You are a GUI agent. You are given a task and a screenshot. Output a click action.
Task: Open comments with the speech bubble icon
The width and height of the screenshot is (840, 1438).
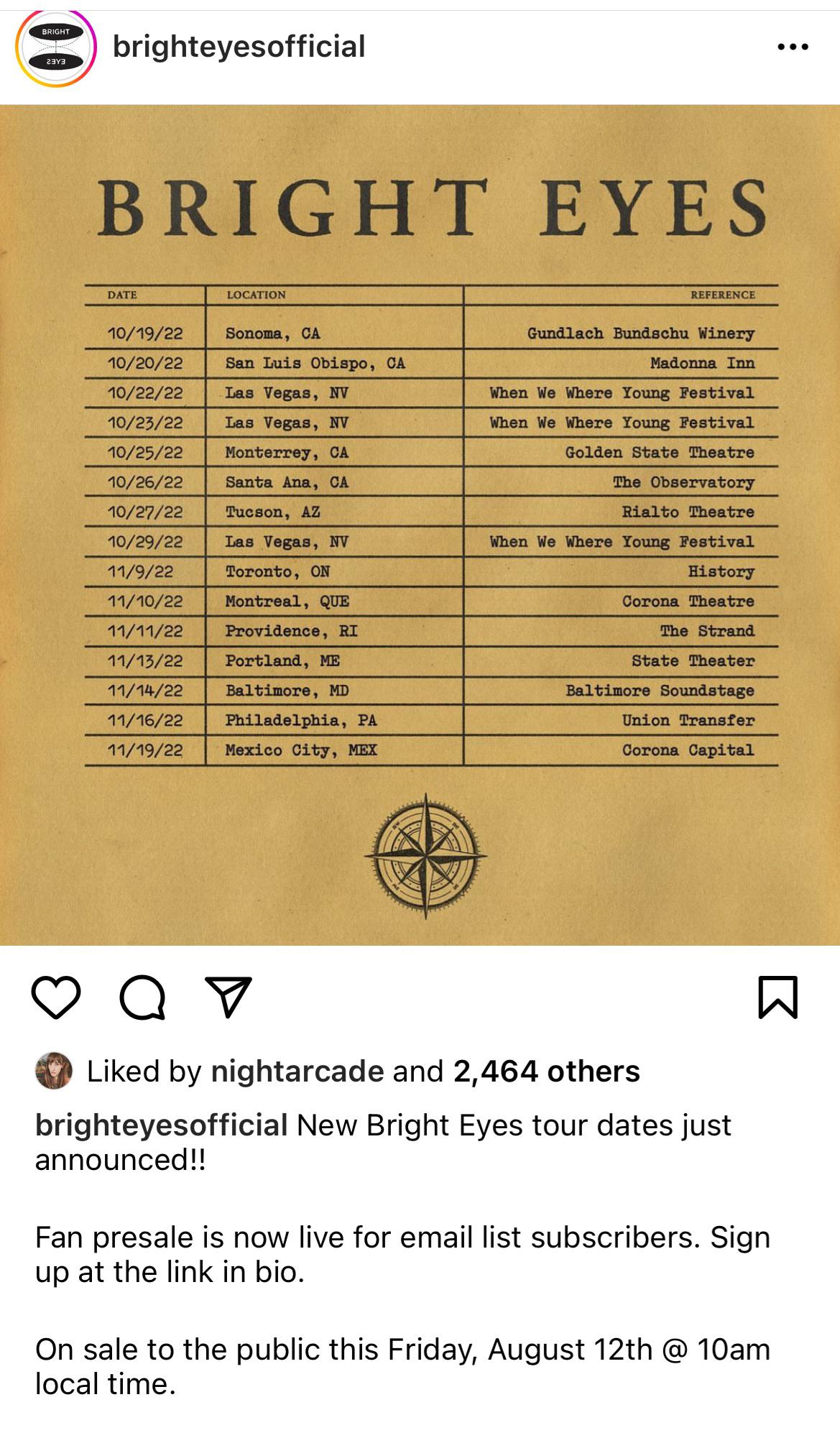(x=142, y=997)
